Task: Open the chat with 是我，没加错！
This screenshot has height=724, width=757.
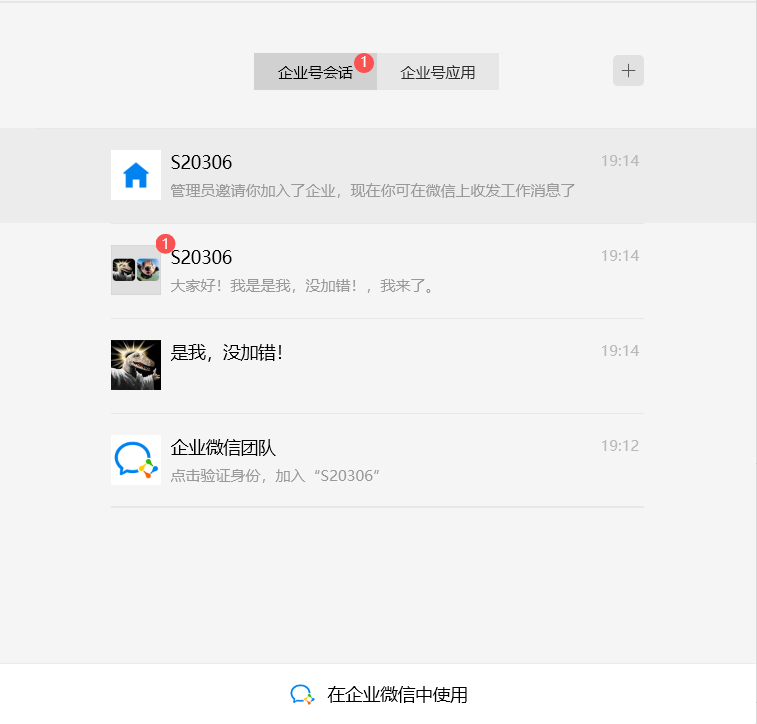Action: pos(376,365)
